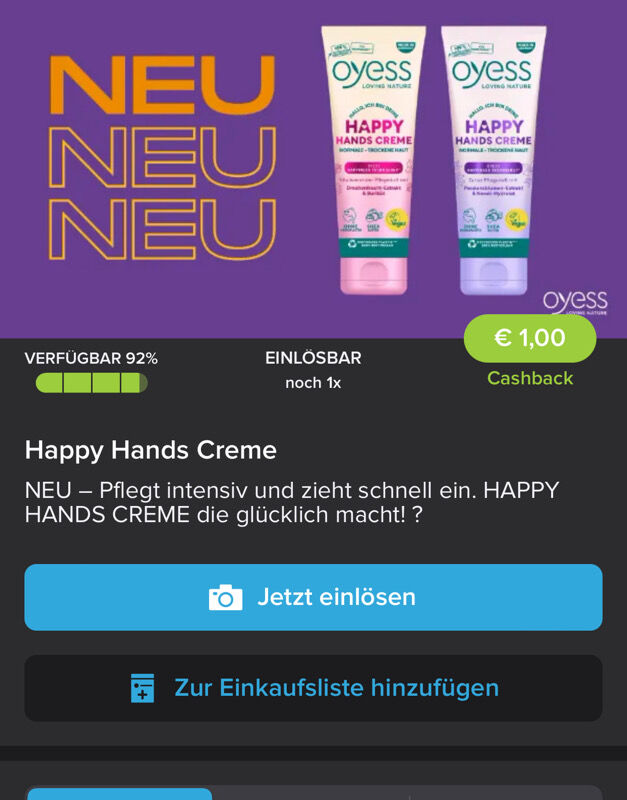Screen dimensions: 627x800
Task: Add Happy Hands Creme to the shopping list
Action: [x=313, y=688]
